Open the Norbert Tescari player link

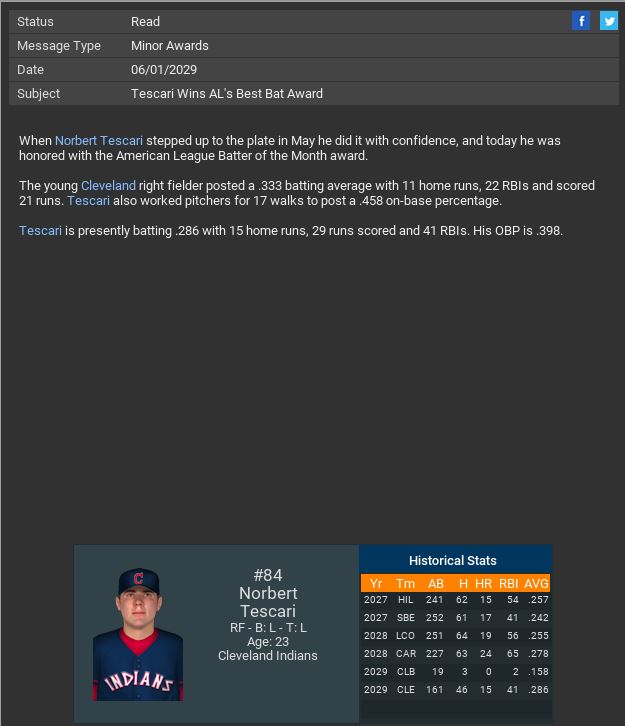99,141
